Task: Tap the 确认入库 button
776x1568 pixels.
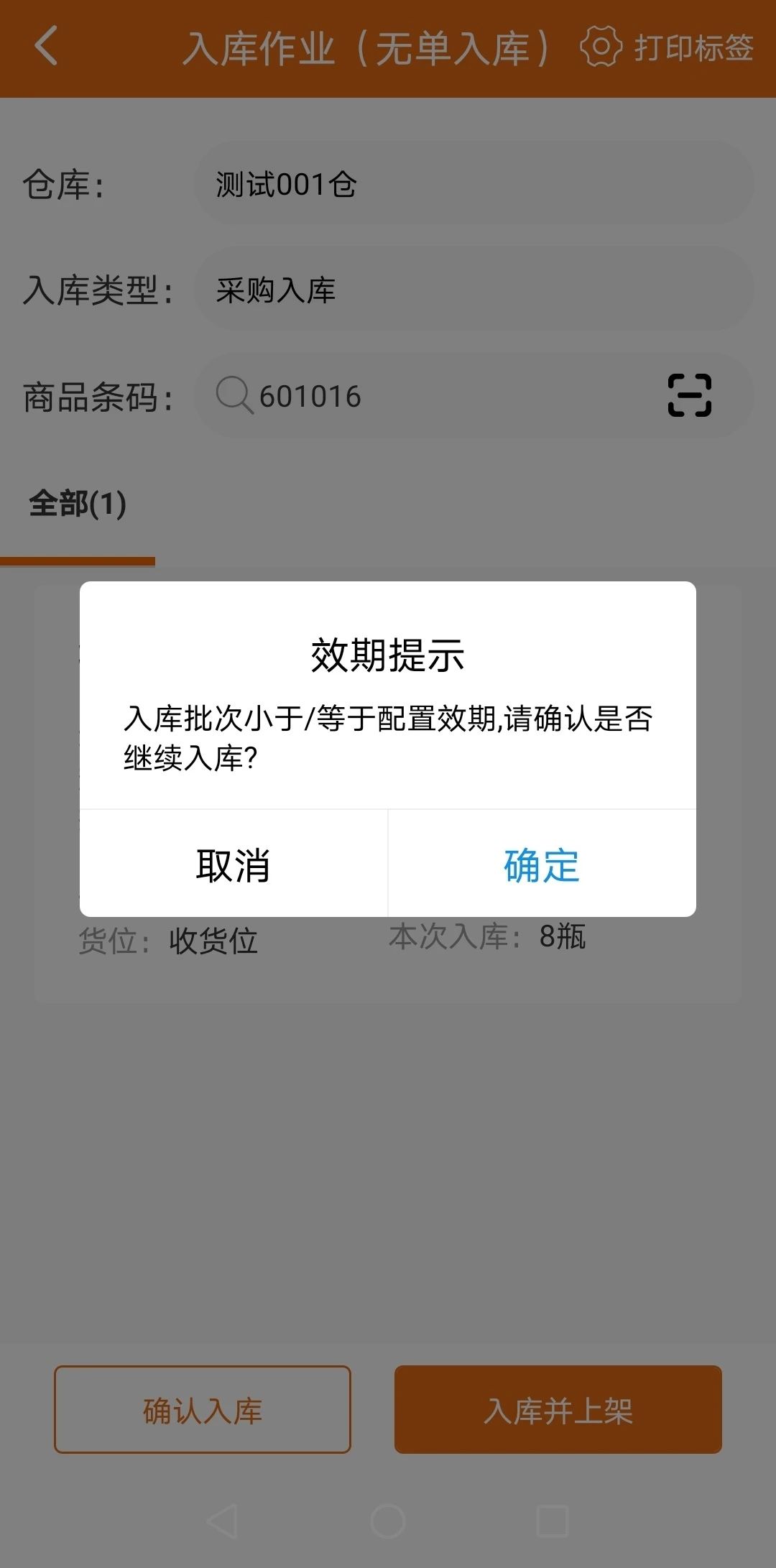Action: click(x=203, y=1409)
